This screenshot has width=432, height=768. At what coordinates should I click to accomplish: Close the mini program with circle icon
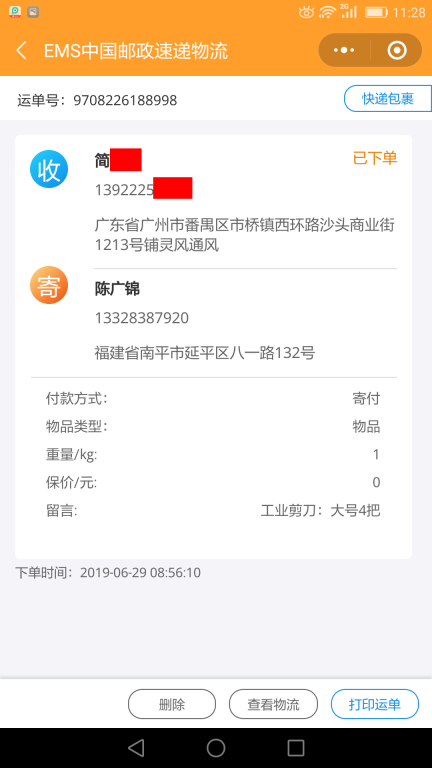396,50
